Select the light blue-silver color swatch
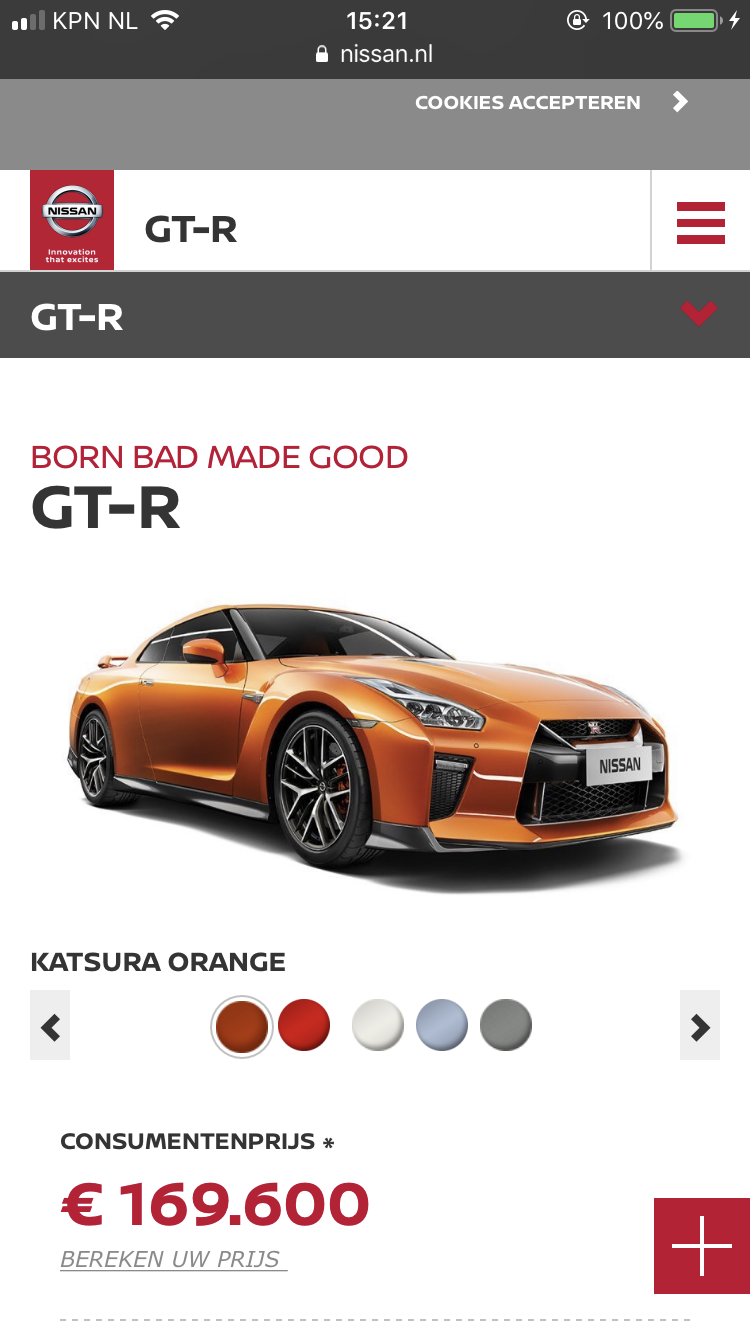 [442, 1025]
